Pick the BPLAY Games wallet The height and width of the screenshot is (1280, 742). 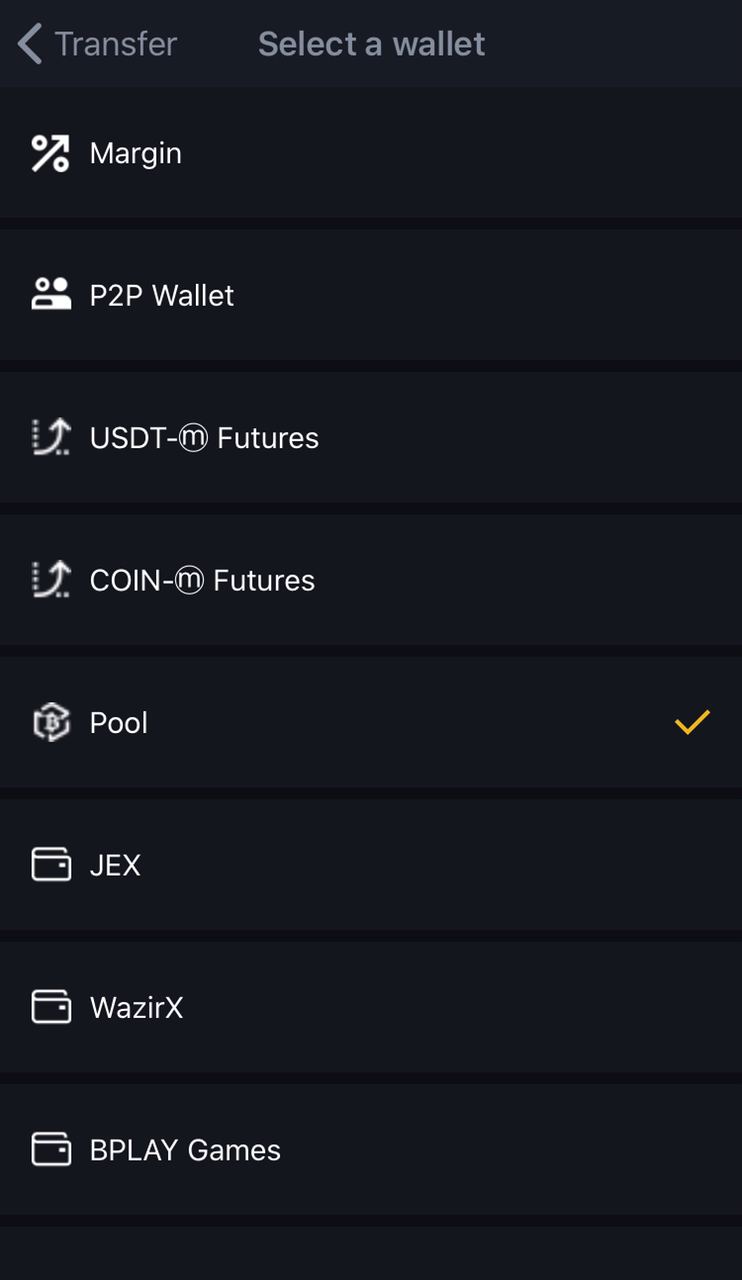371,1149
